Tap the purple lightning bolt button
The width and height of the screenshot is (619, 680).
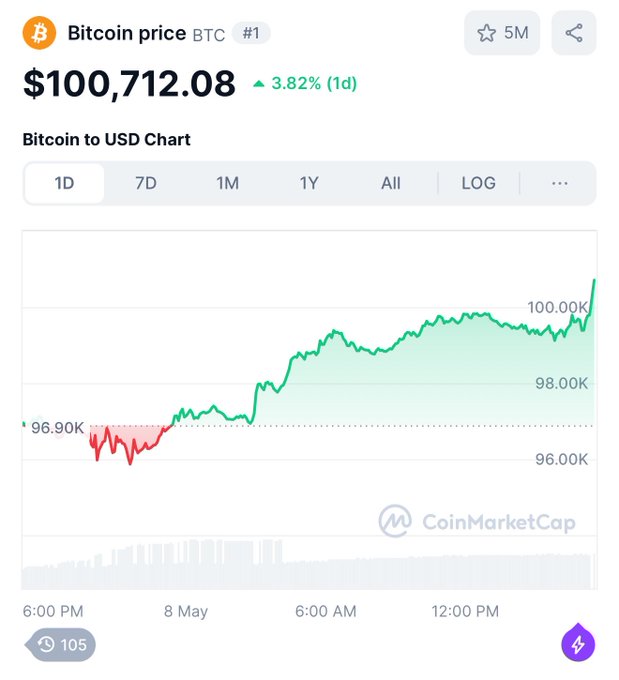point(577,645)
